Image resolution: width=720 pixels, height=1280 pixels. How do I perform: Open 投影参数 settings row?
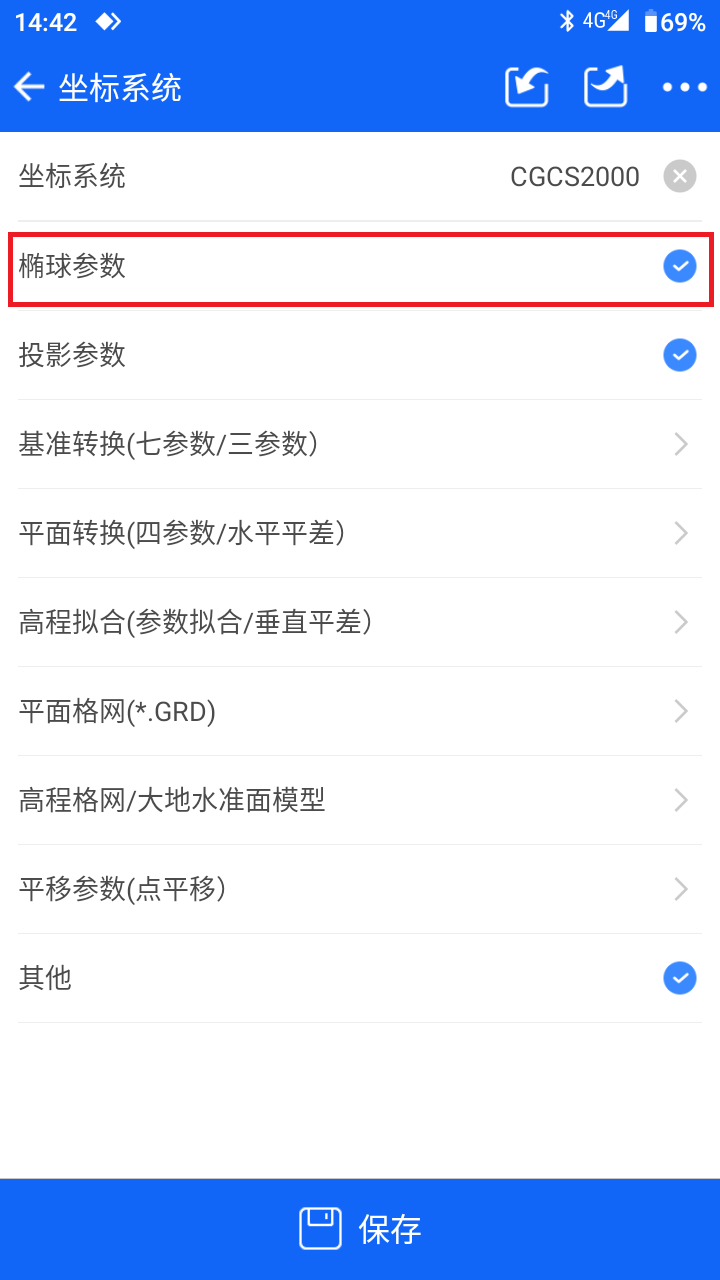pyautogui.click(x=360, y=355)
